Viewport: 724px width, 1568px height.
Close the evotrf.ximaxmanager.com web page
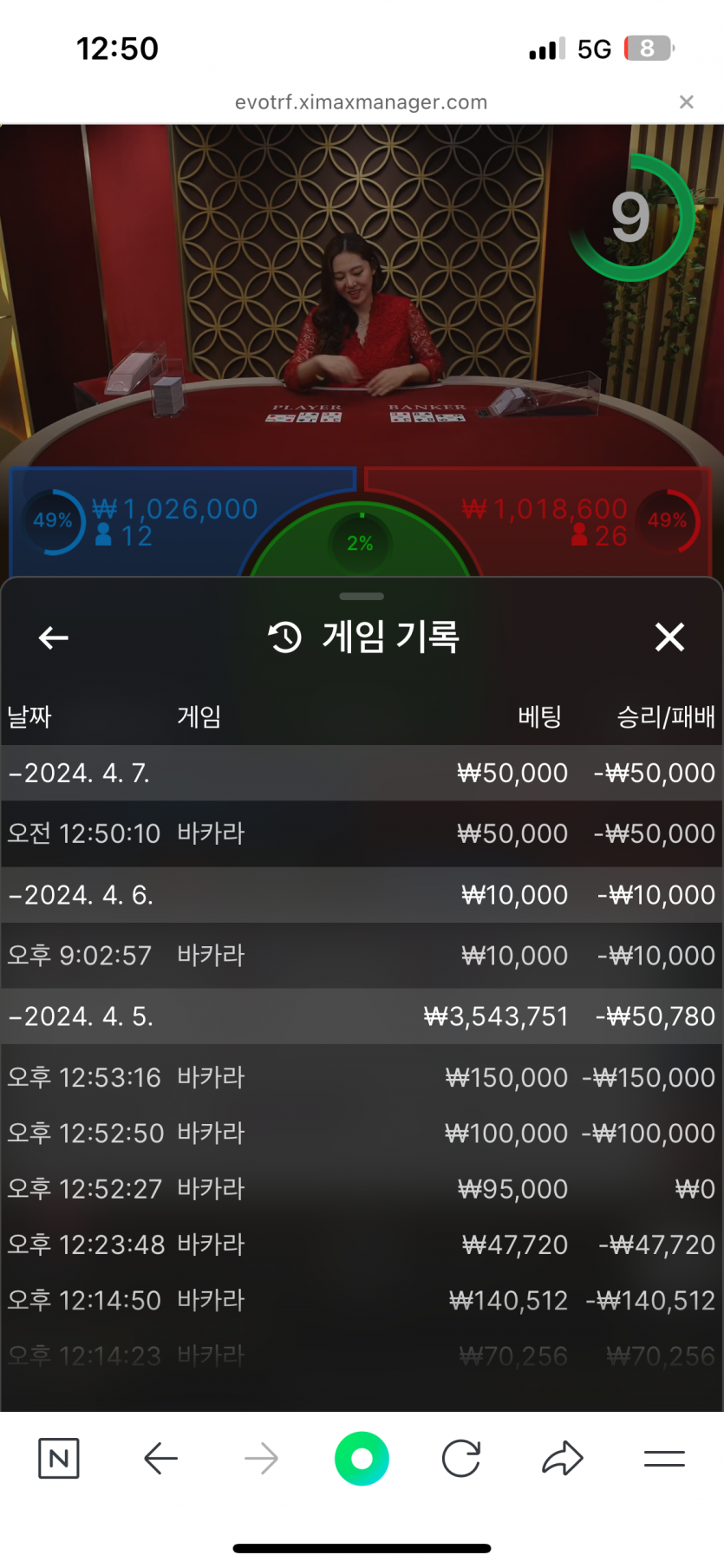[687, 102]
